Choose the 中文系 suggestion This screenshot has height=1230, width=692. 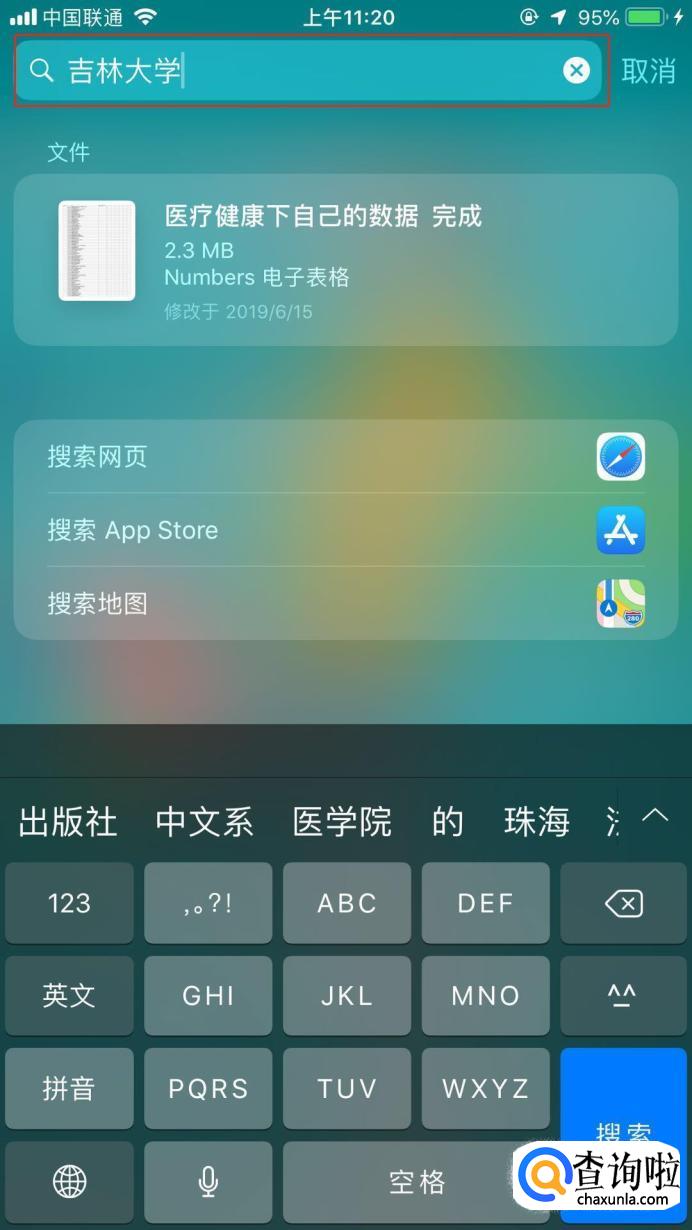(205, 822)
